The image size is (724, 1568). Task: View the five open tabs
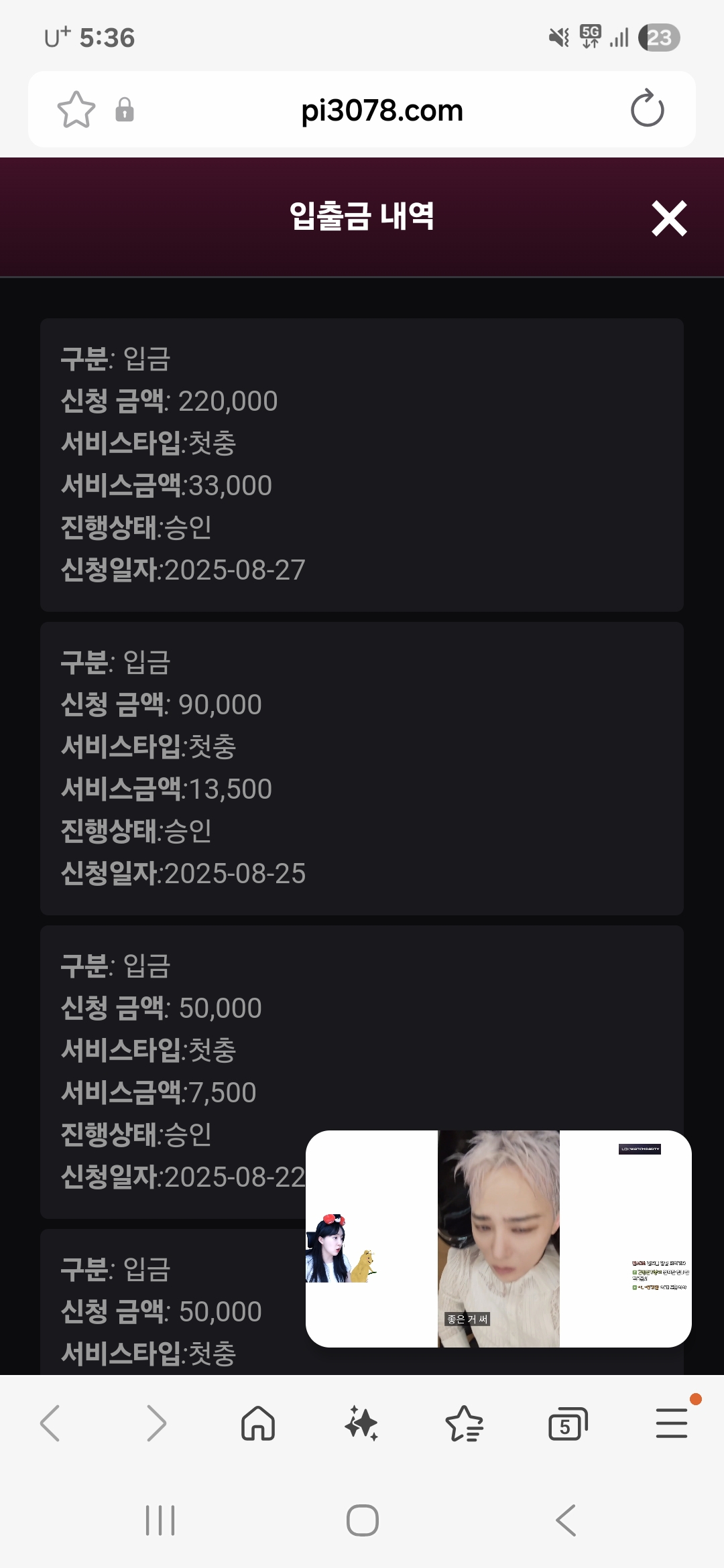click(567, 1423)
